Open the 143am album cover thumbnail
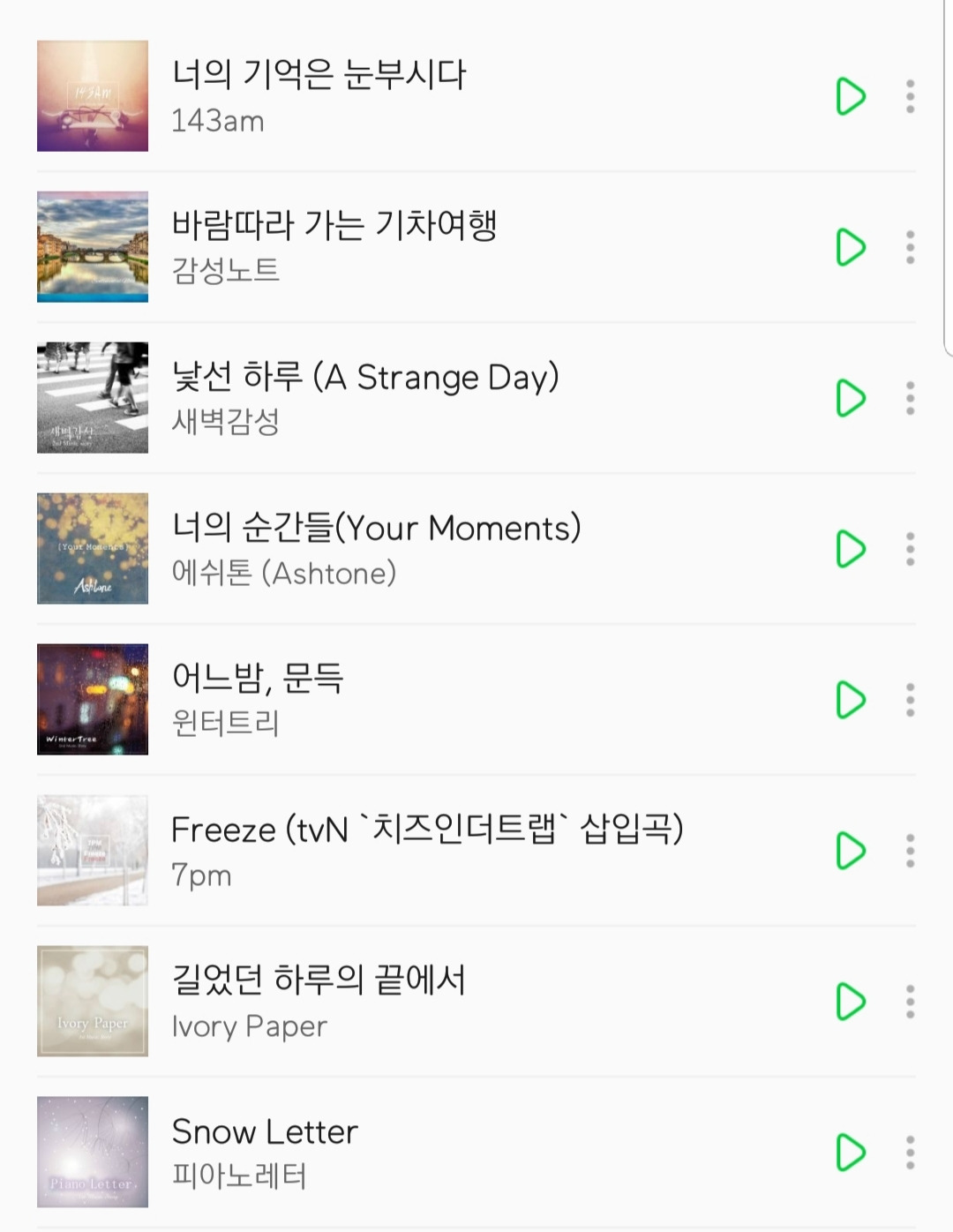This screenshot has height=1232, width=953. (93, 96)
